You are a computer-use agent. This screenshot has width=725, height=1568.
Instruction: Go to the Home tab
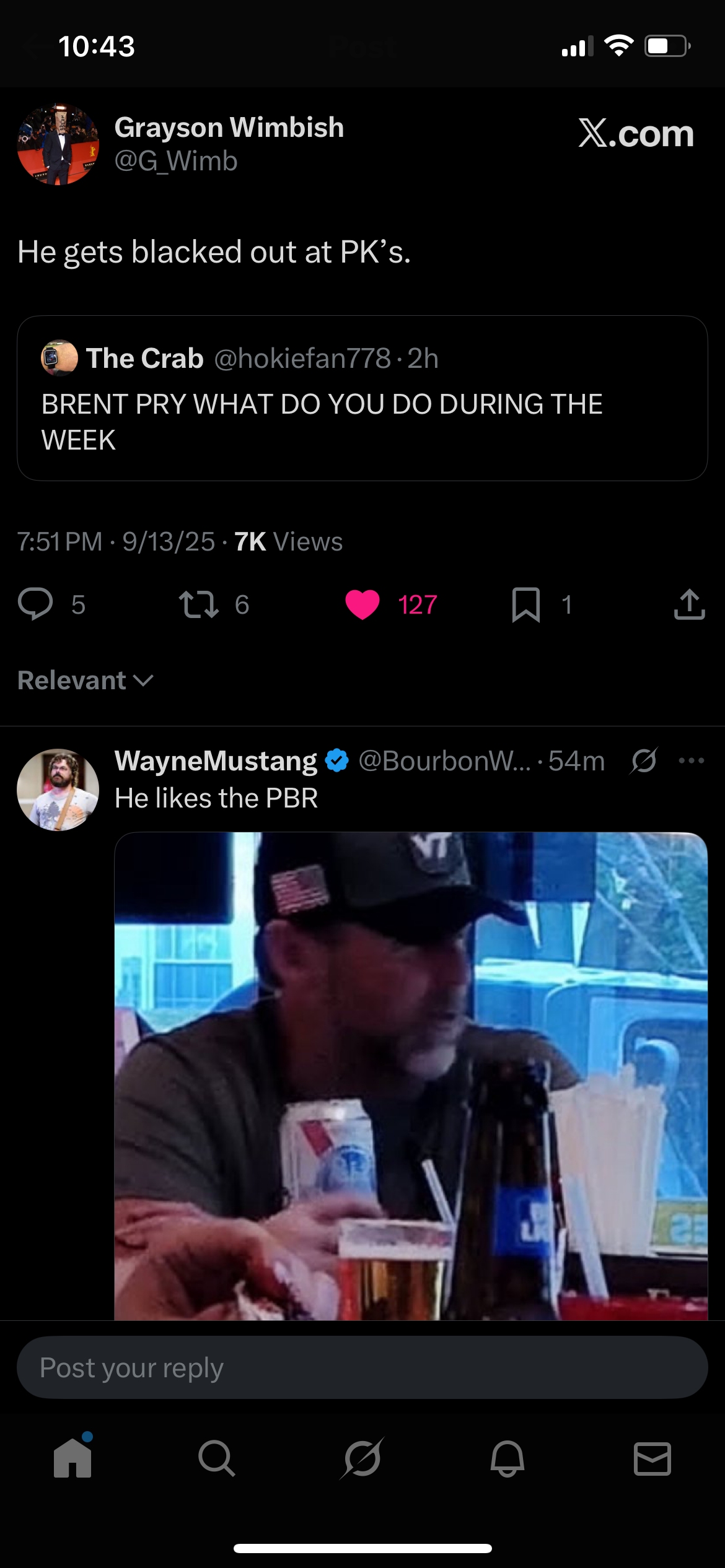pyautogui.click(x=72, y=1458)
